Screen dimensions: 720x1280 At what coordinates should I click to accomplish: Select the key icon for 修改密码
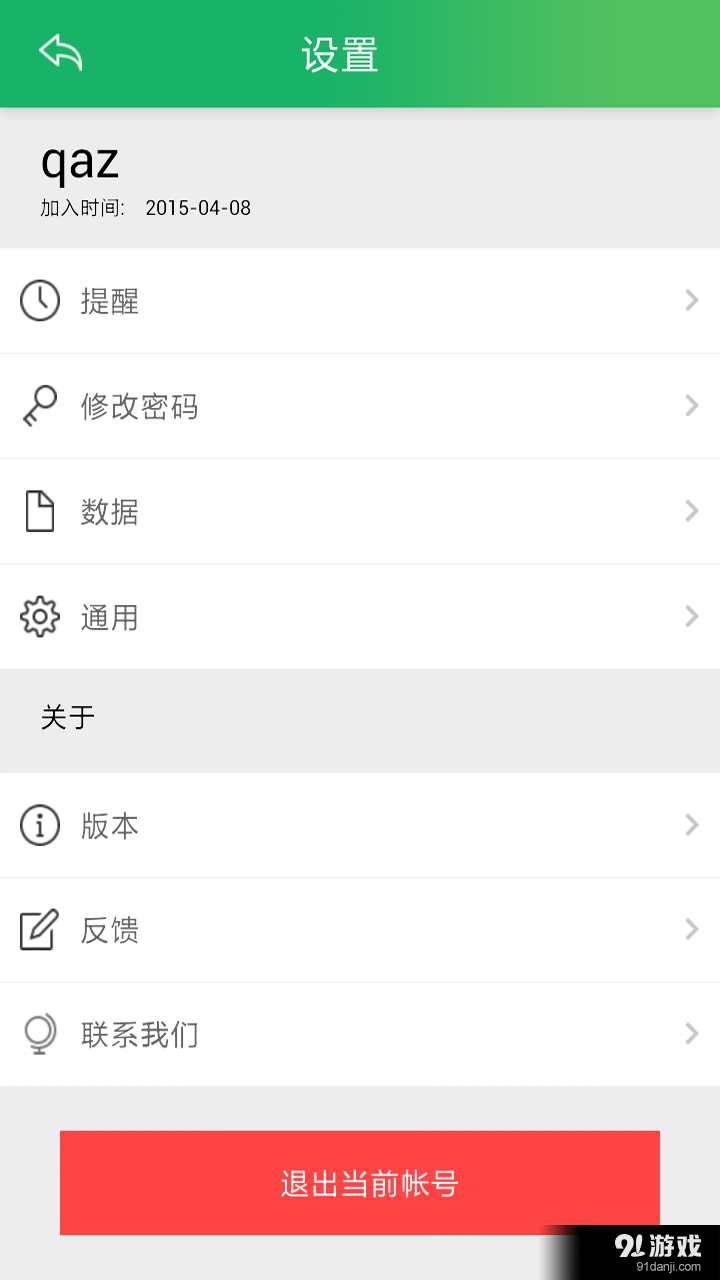coord(40,405)
